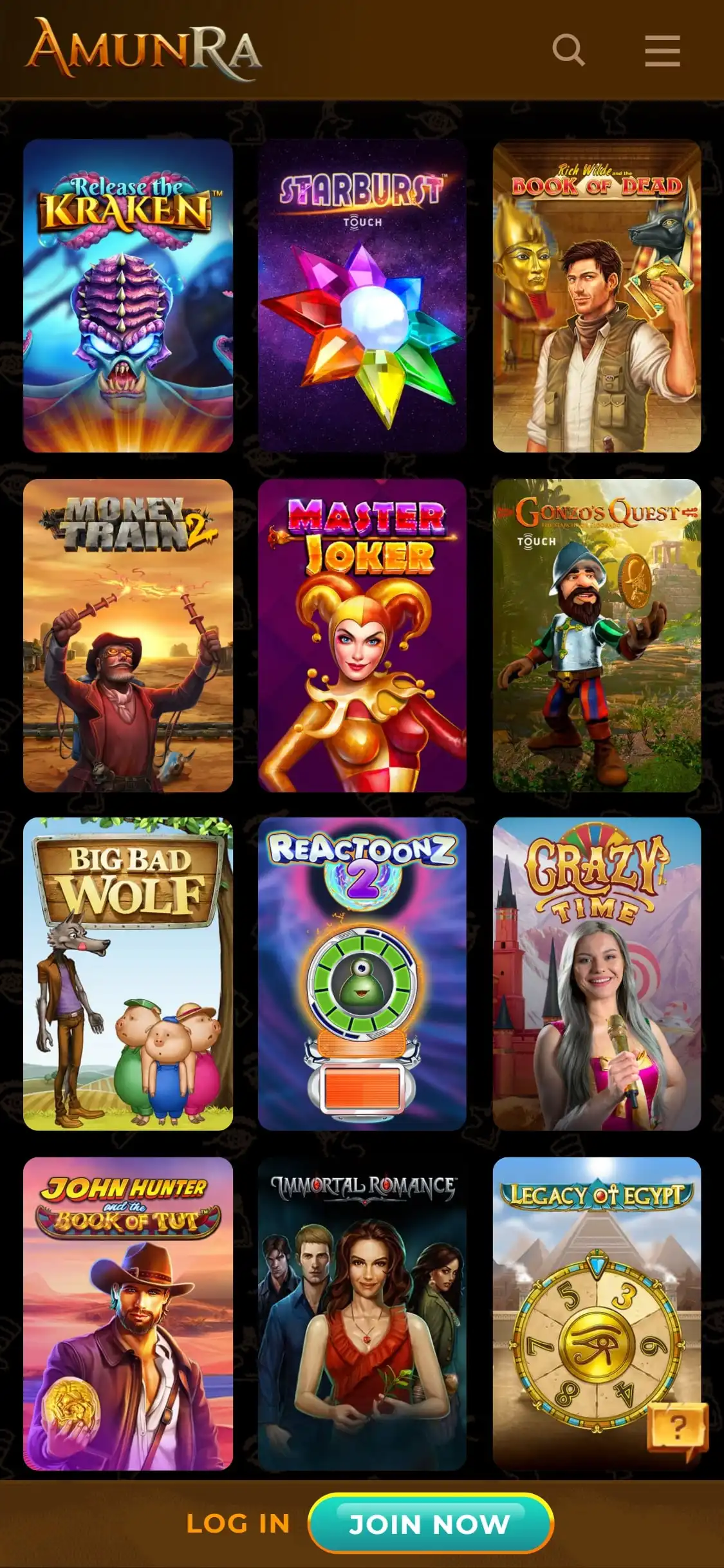Open the question mark help chat
The image size is (724, 1568).
677,1428
